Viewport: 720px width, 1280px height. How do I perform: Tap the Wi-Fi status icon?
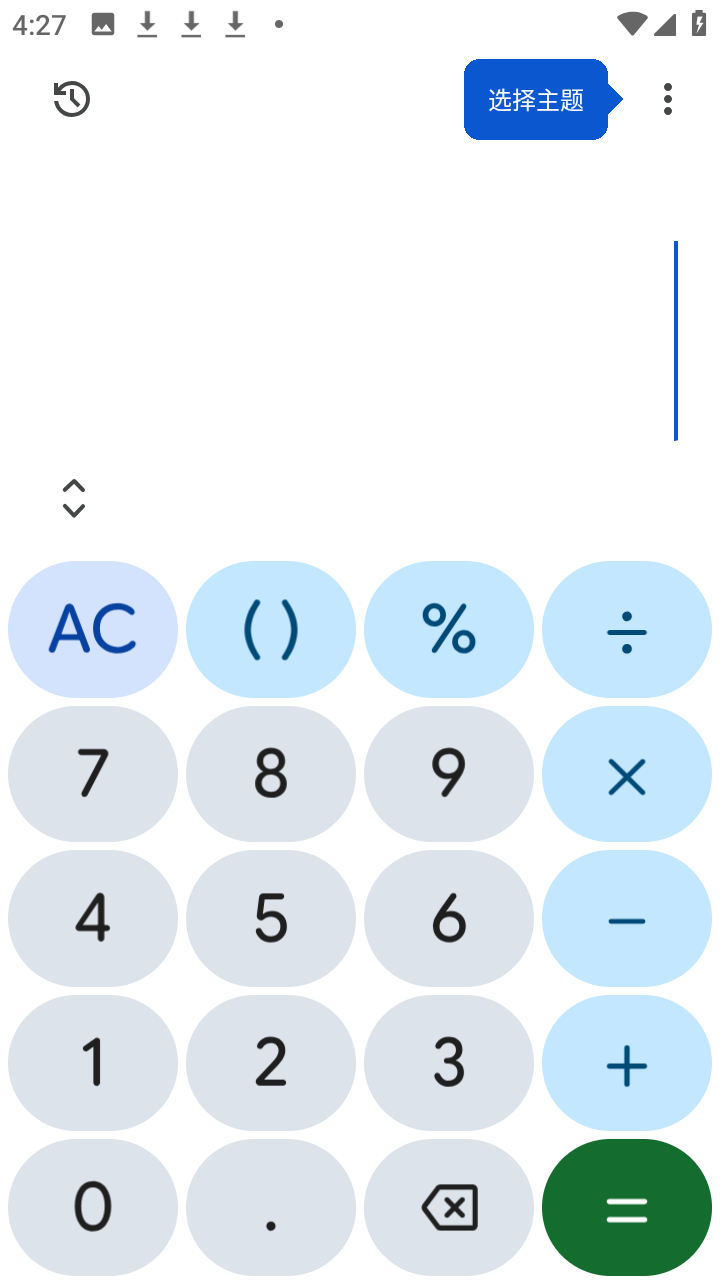pos(632,24)
